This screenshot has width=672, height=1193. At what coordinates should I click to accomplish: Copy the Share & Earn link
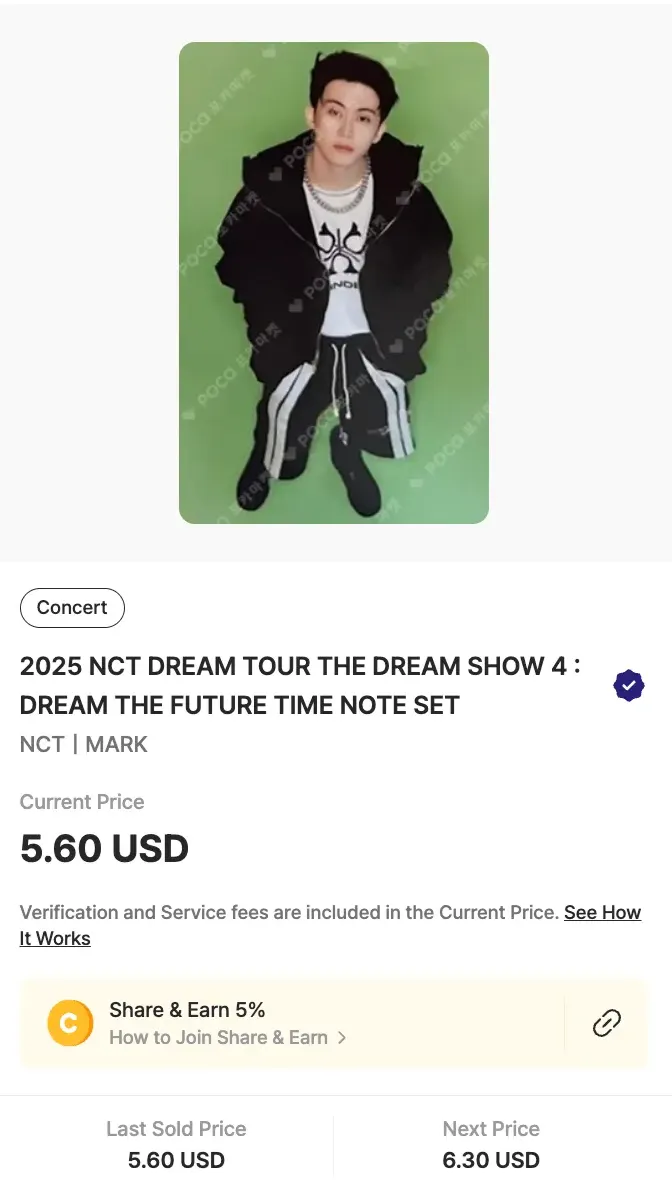[x=607, y=1023]
